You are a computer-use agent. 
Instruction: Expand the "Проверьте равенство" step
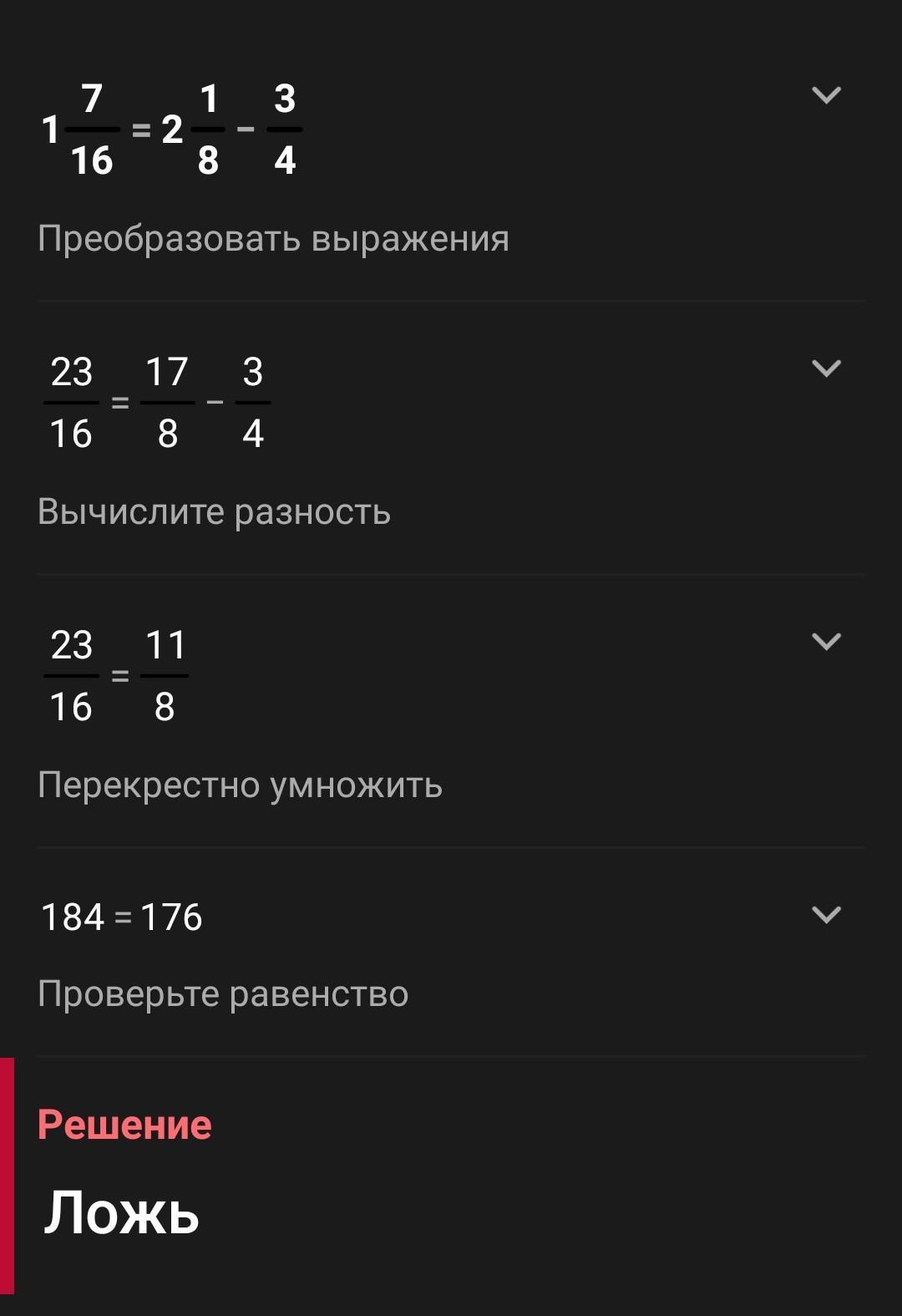pos(826,915)
